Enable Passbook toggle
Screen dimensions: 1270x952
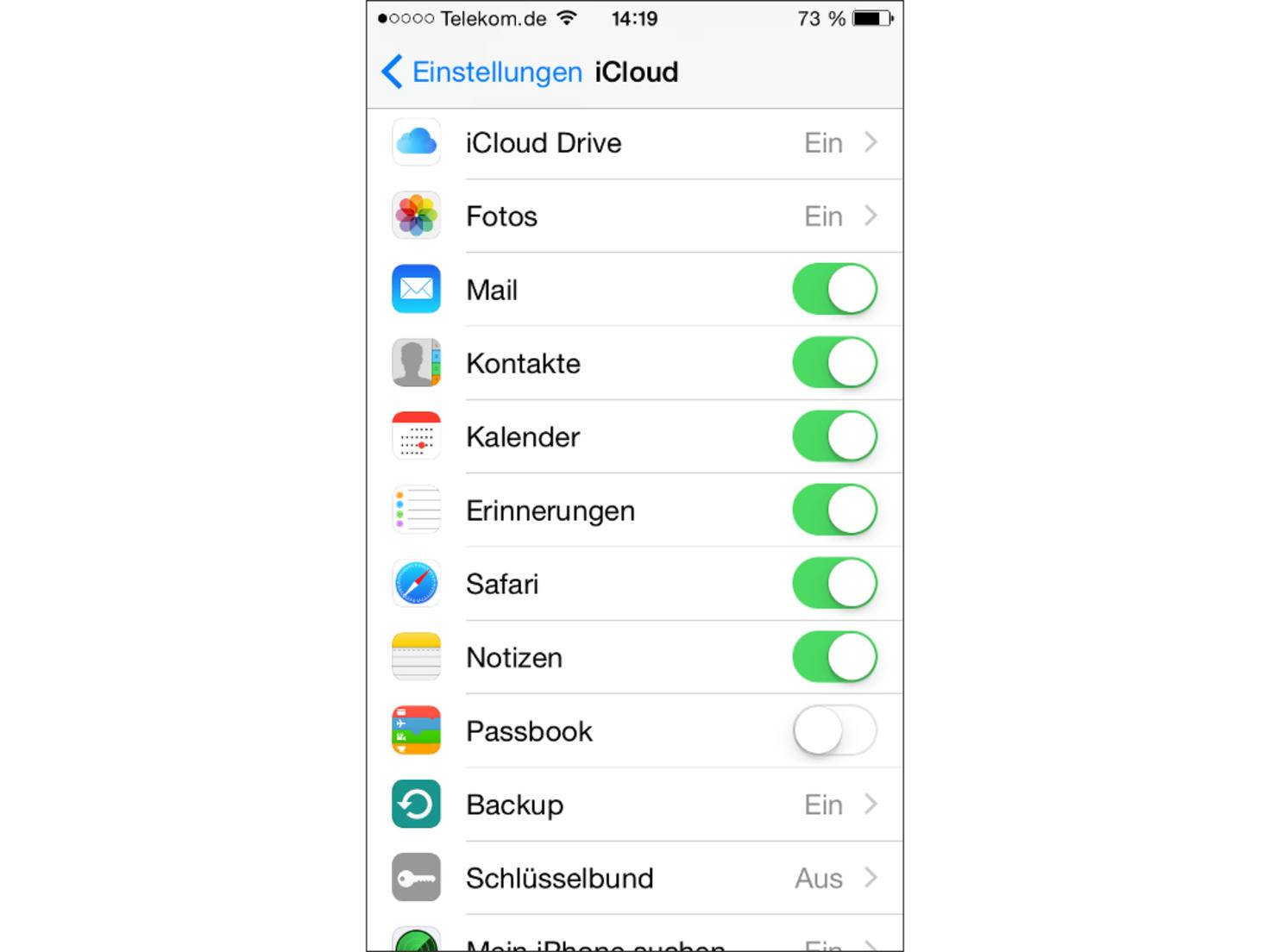click(x=834, y=730)
